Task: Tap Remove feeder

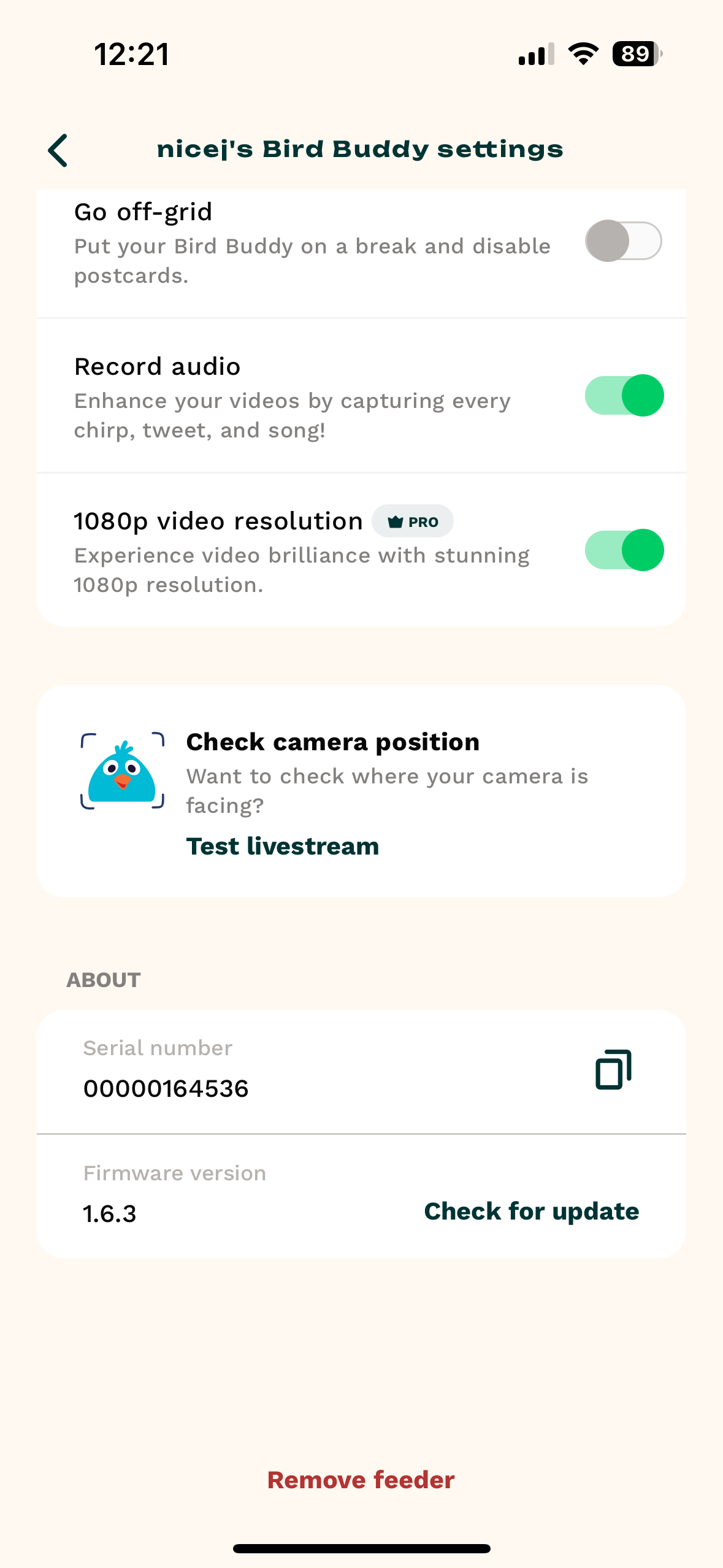Action: (361, 1480)
